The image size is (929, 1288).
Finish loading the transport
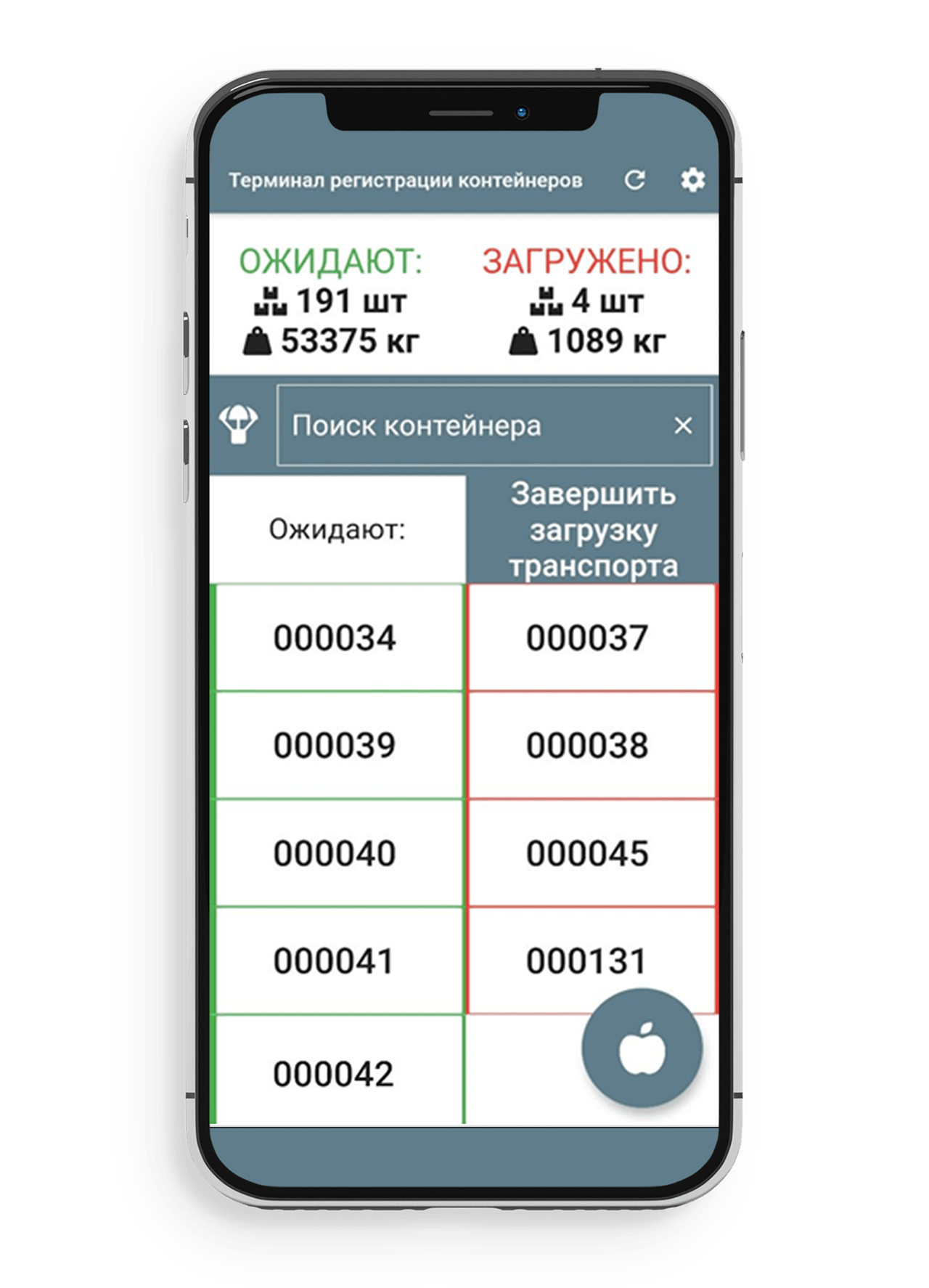pos(592,530)
